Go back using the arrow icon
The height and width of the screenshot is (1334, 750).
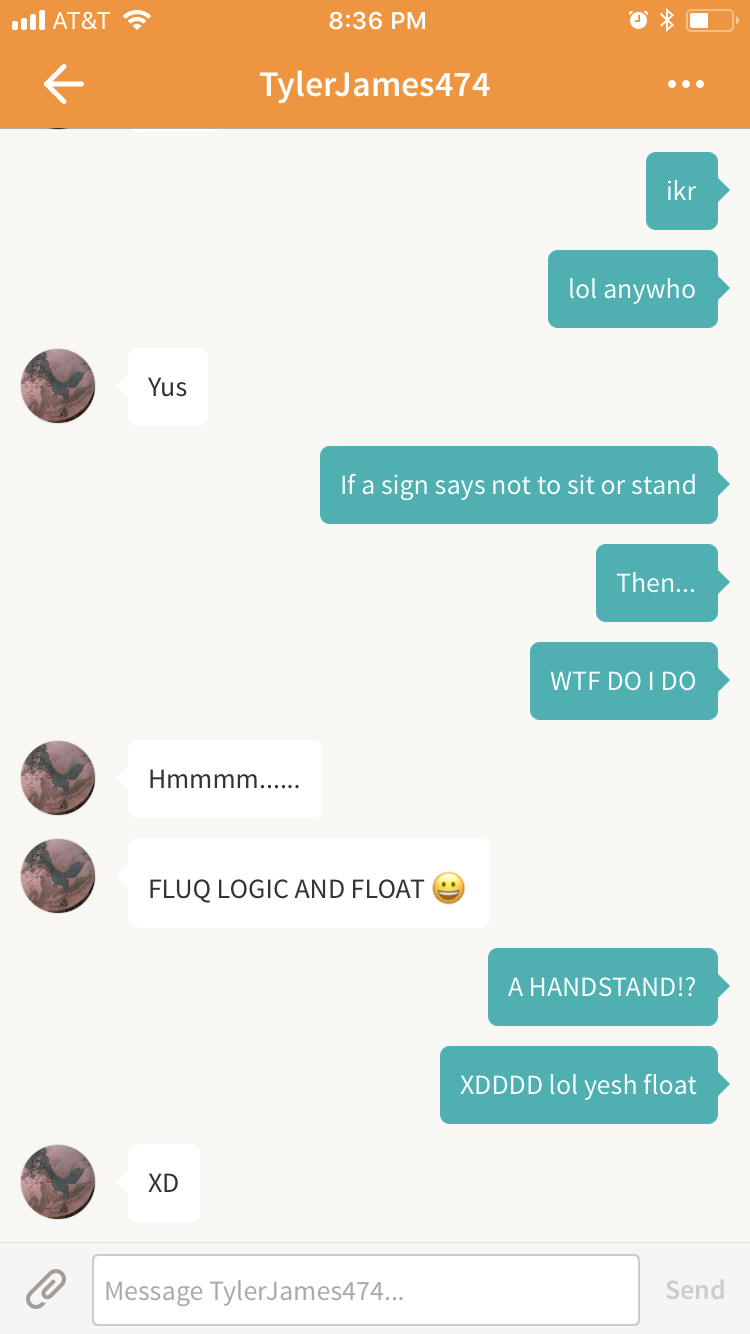click(x=64, y=85)
